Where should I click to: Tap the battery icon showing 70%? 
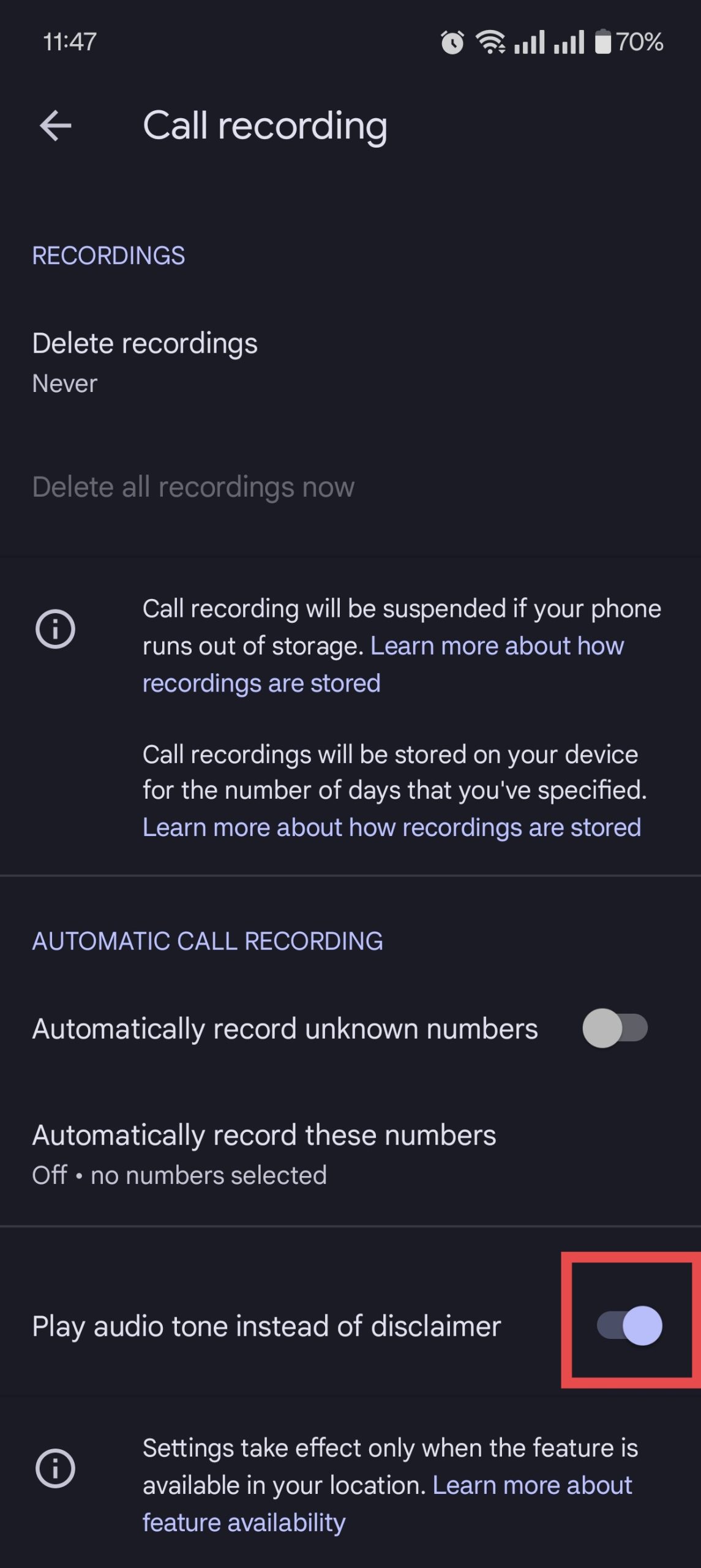tap(604, 42)
